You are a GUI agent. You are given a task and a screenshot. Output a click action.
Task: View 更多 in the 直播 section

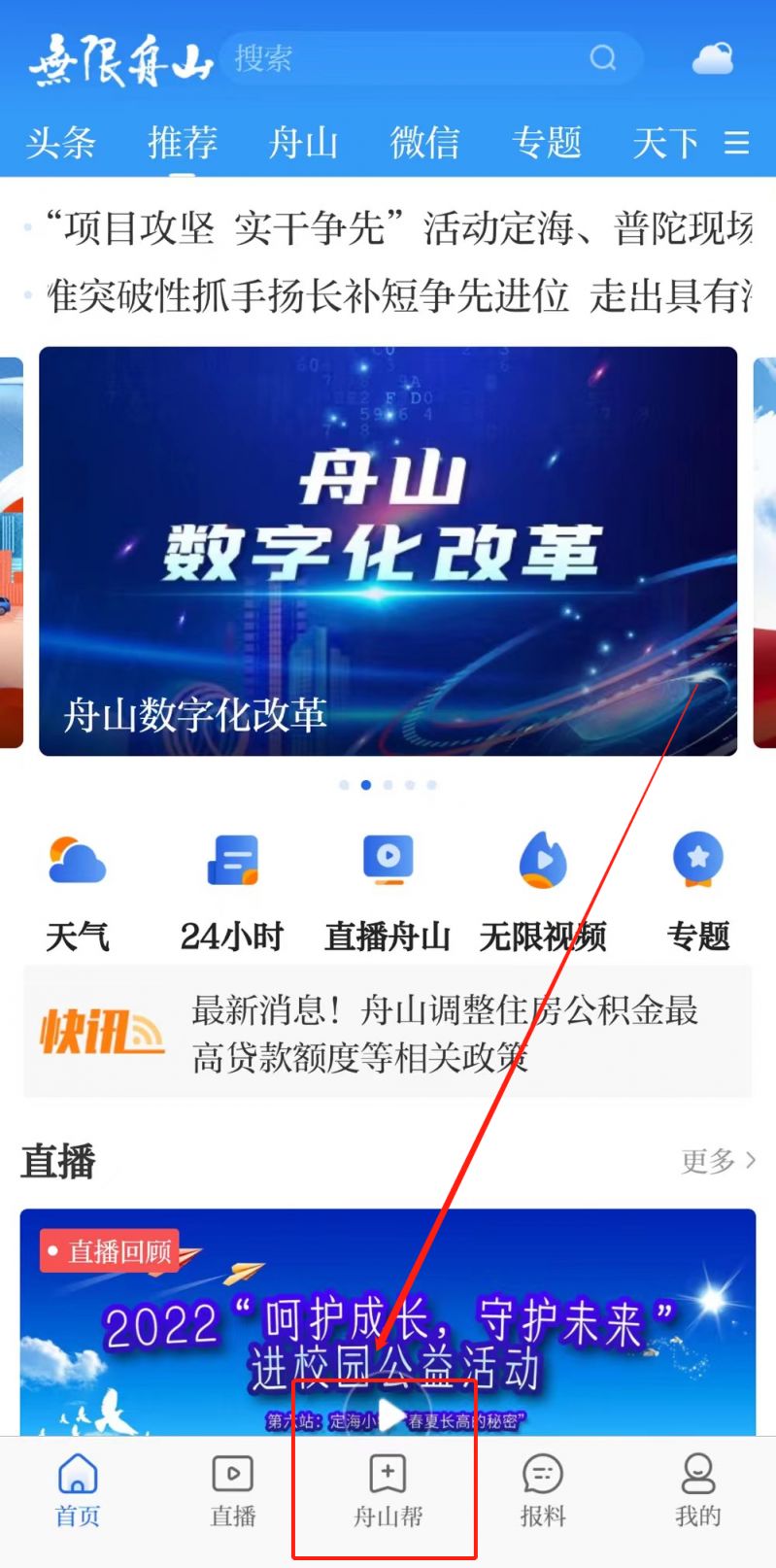click(x=718, y=1160)
